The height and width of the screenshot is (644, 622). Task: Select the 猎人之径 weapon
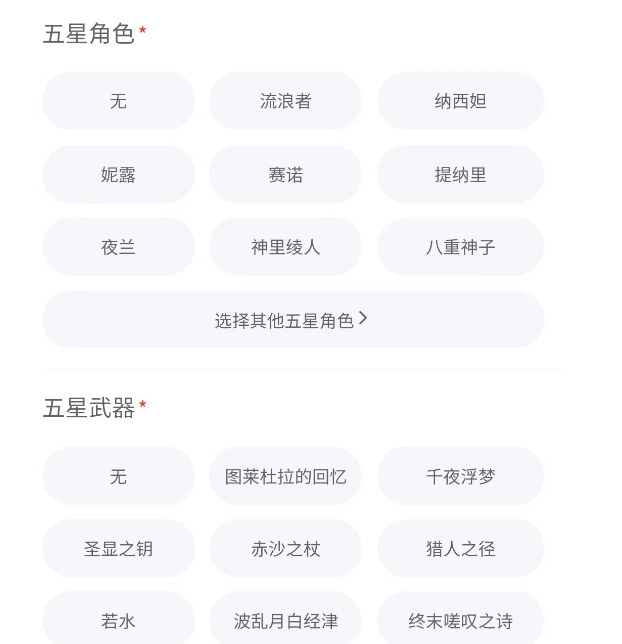pyautogui.click(x=460, y=549)
